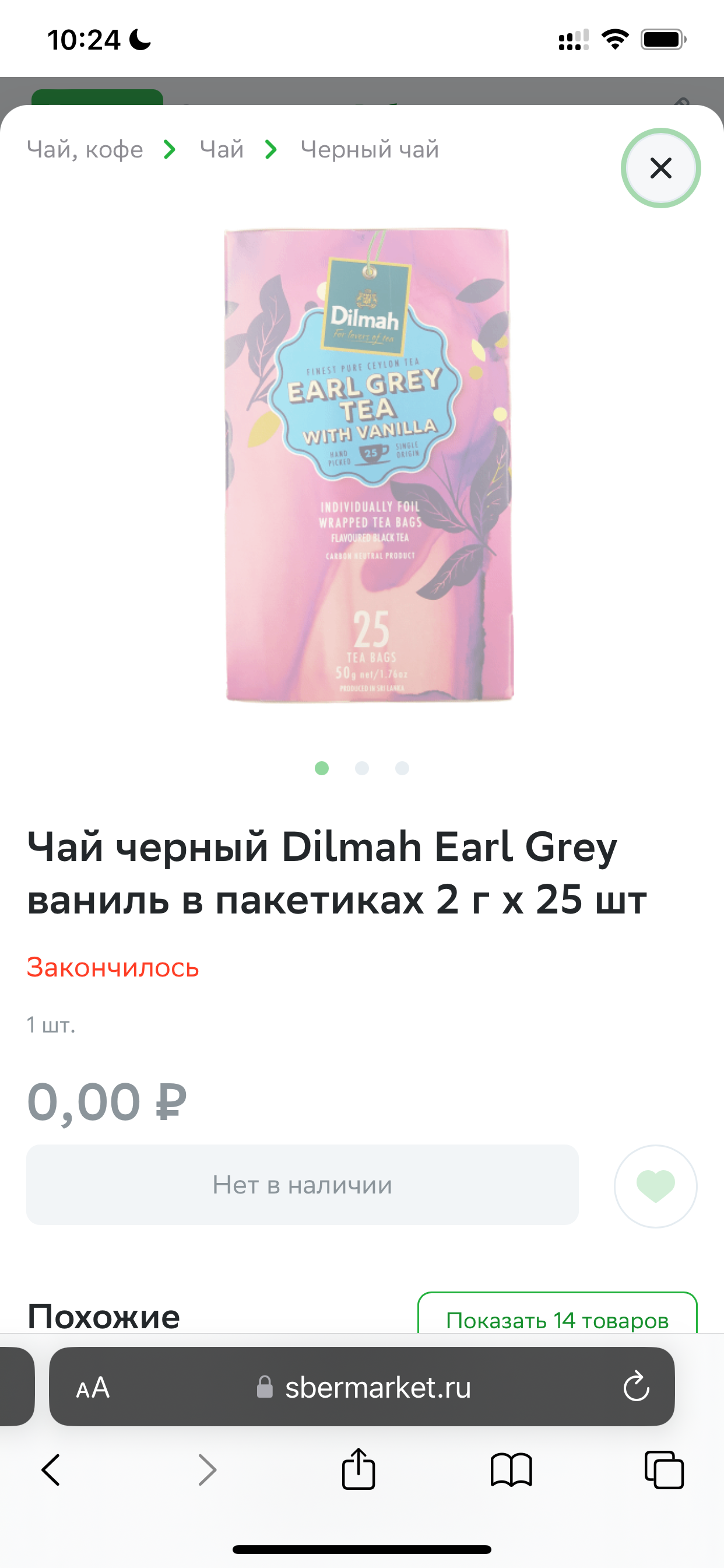Open the AA reader options
This screenshot has height=1568, width=724.
[93, 1388]
